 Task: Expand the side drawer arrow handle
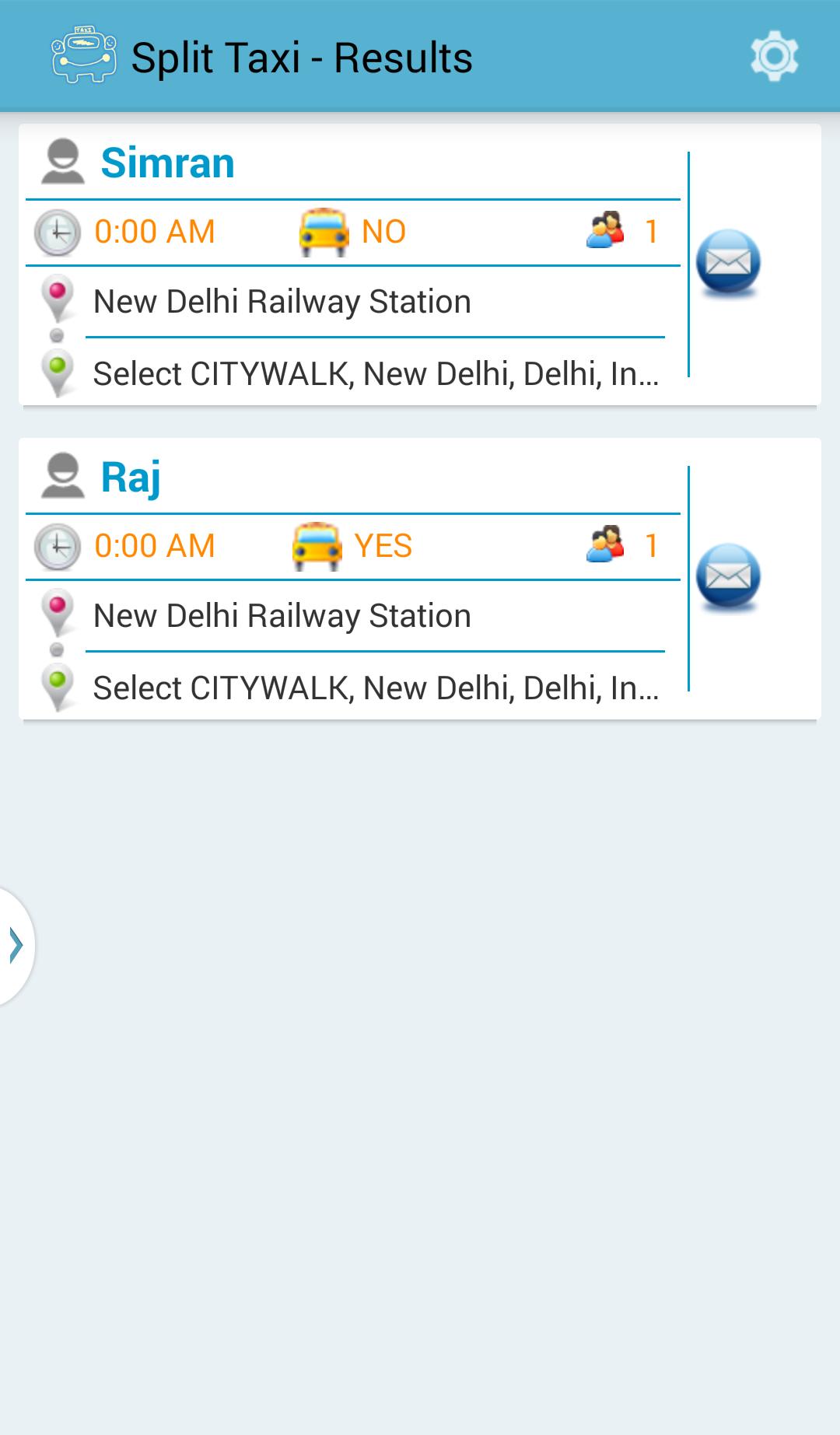coord(16,946)
